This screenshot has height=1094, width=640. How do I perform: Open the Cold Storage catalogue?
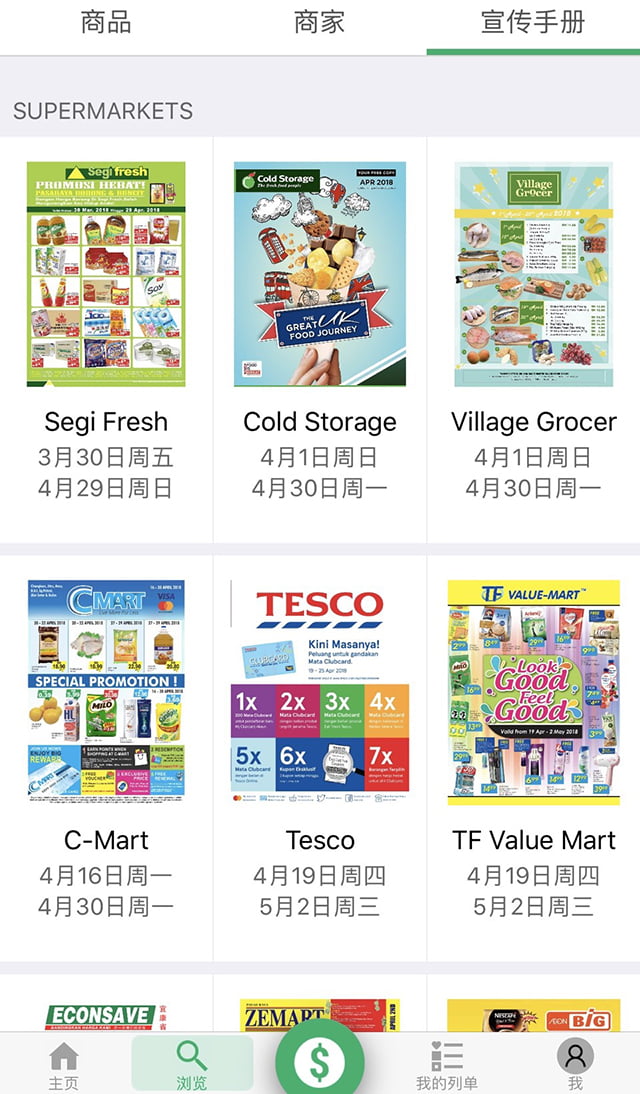click(320, 275)
